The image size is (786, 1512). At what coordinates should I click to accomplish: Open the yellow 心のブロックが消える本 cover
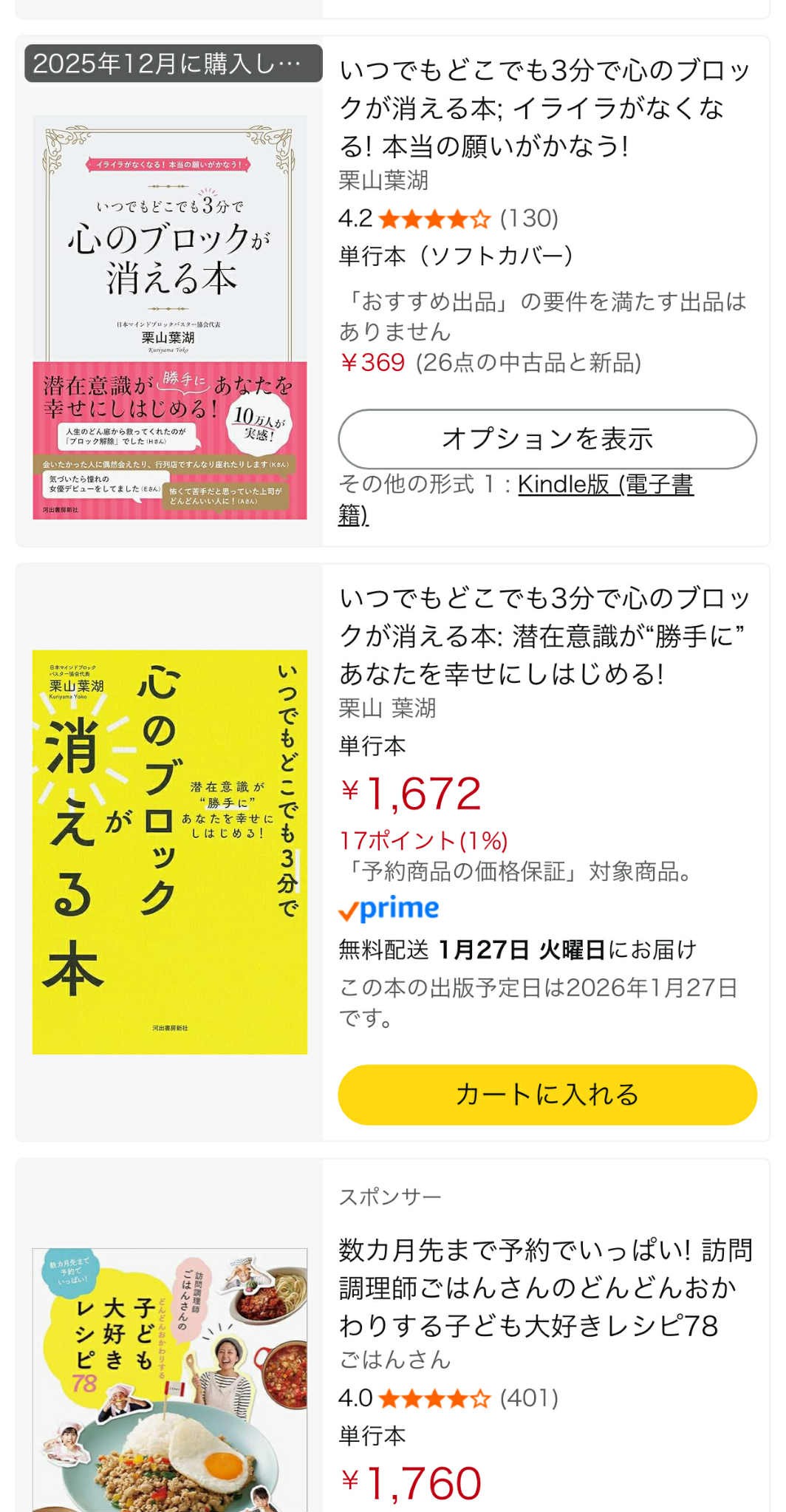[x=170, y=851]
